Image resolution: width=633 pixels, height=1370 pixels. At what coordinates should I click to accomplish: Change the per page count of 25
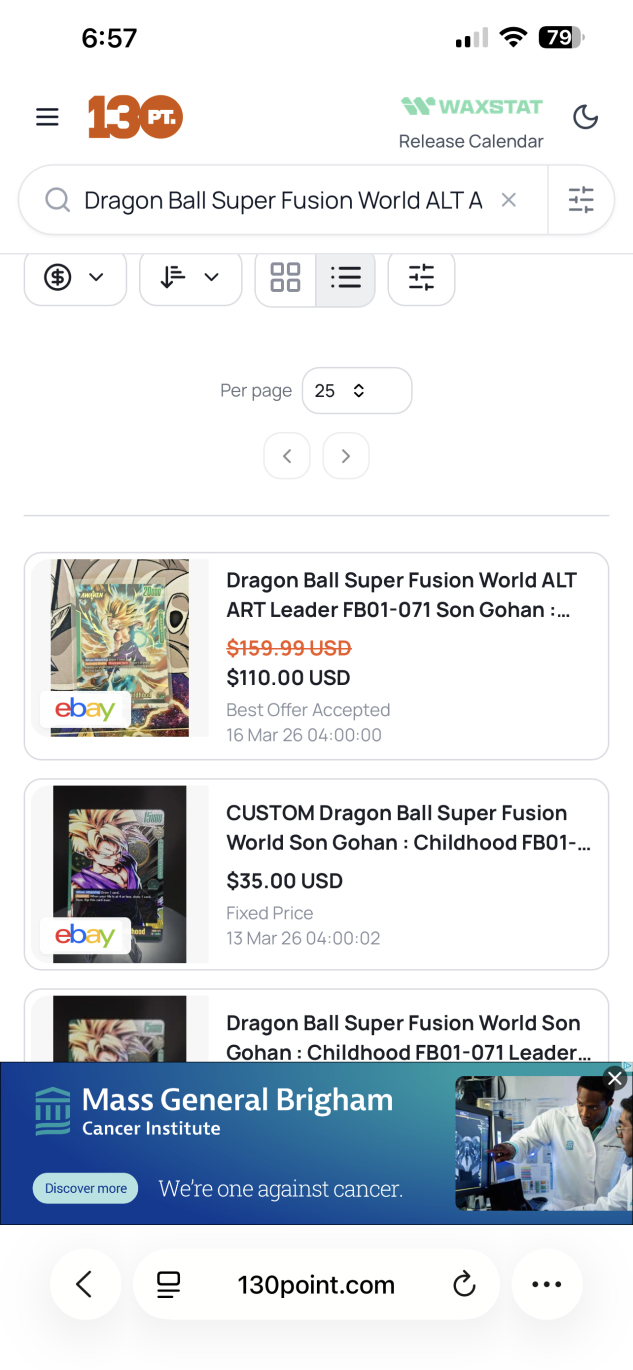(x=356, y=391)
